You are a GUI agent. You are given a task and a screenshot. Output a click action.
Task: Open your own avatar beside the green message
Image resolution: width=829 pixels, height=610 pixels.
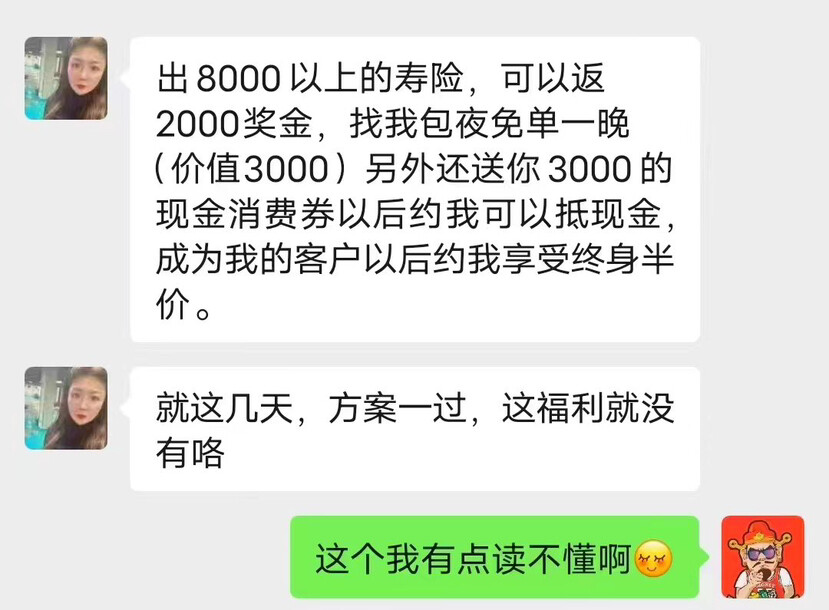click(x=762, y=557)
